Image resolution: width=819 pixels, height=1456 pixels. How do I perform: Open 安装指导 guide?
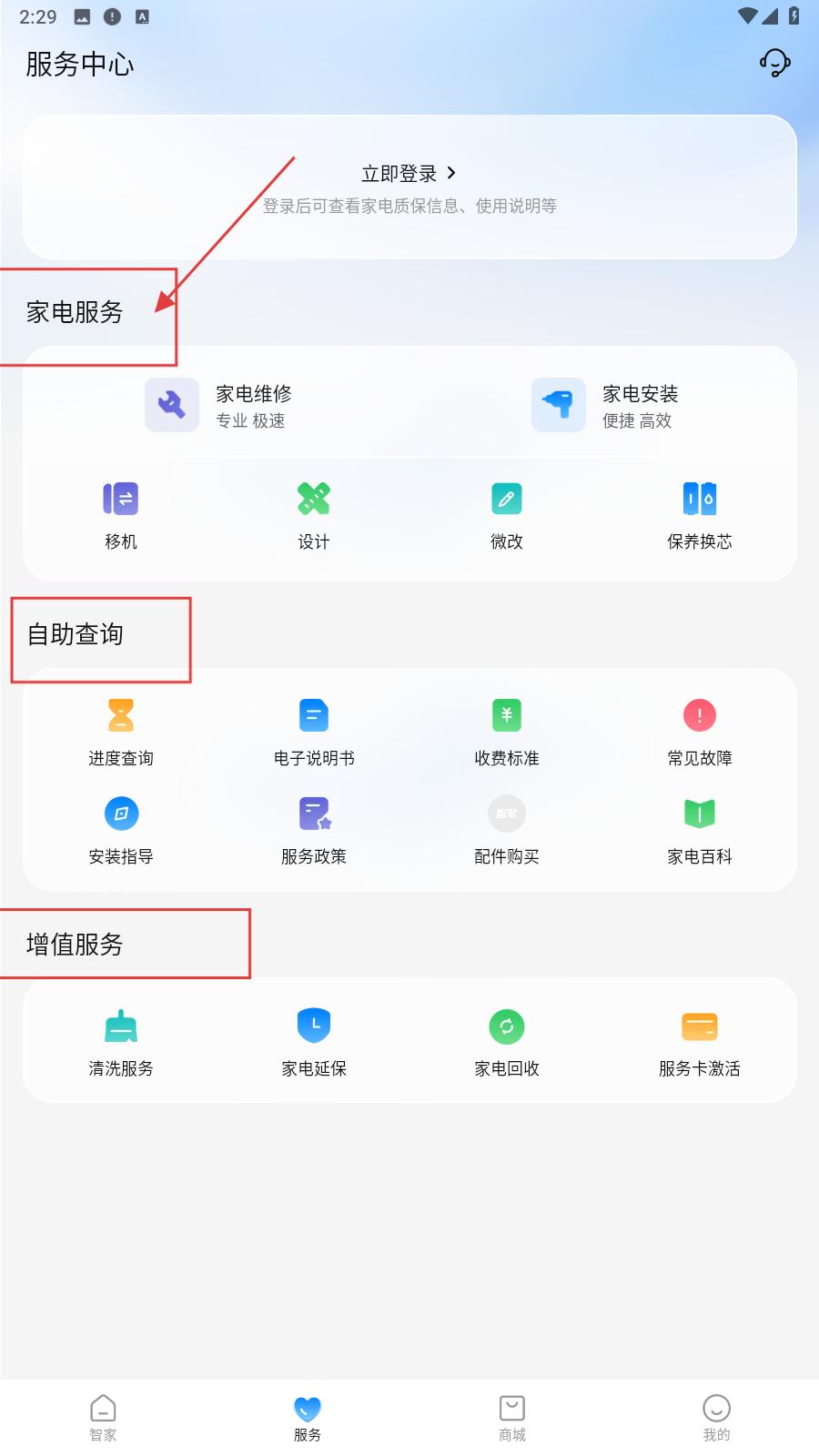[120, 831]
